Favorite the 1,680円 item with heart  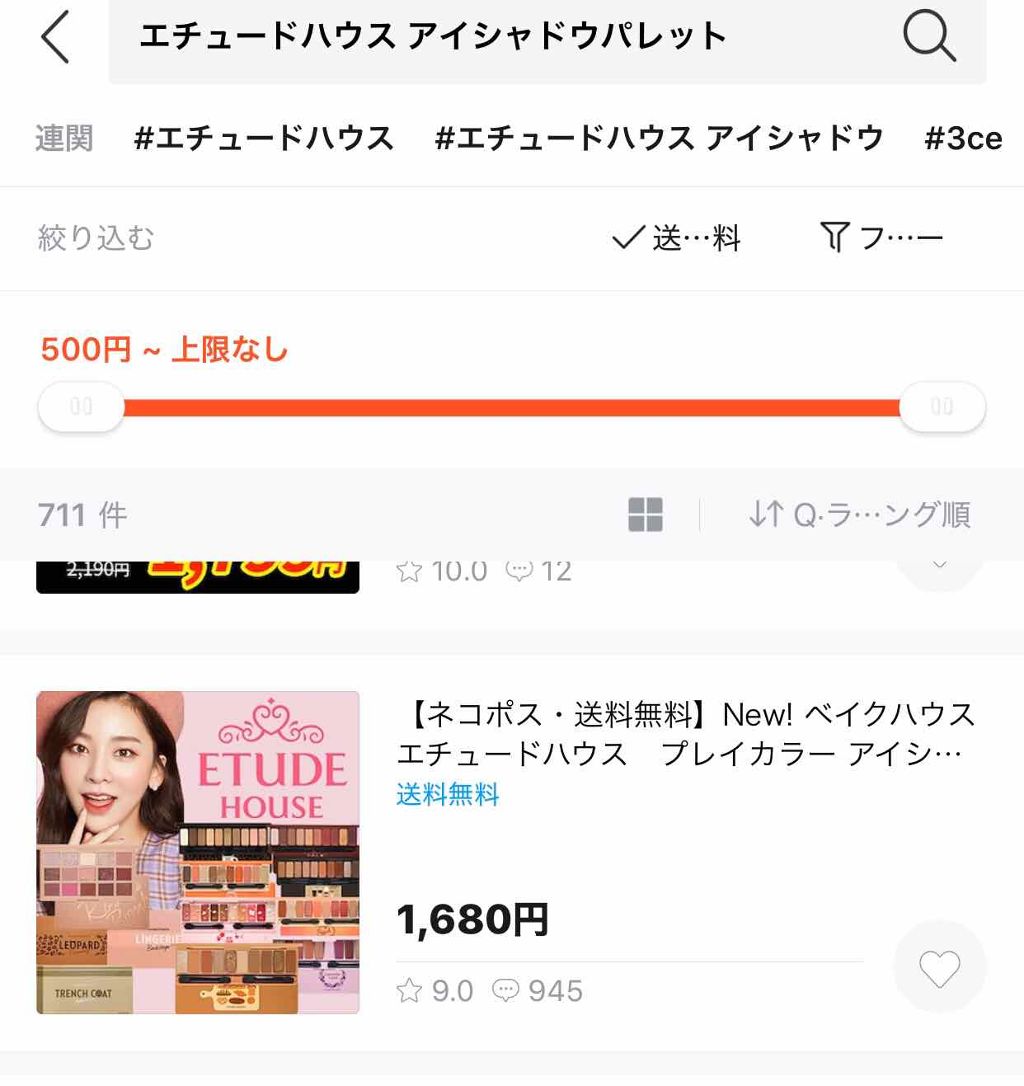939,967
